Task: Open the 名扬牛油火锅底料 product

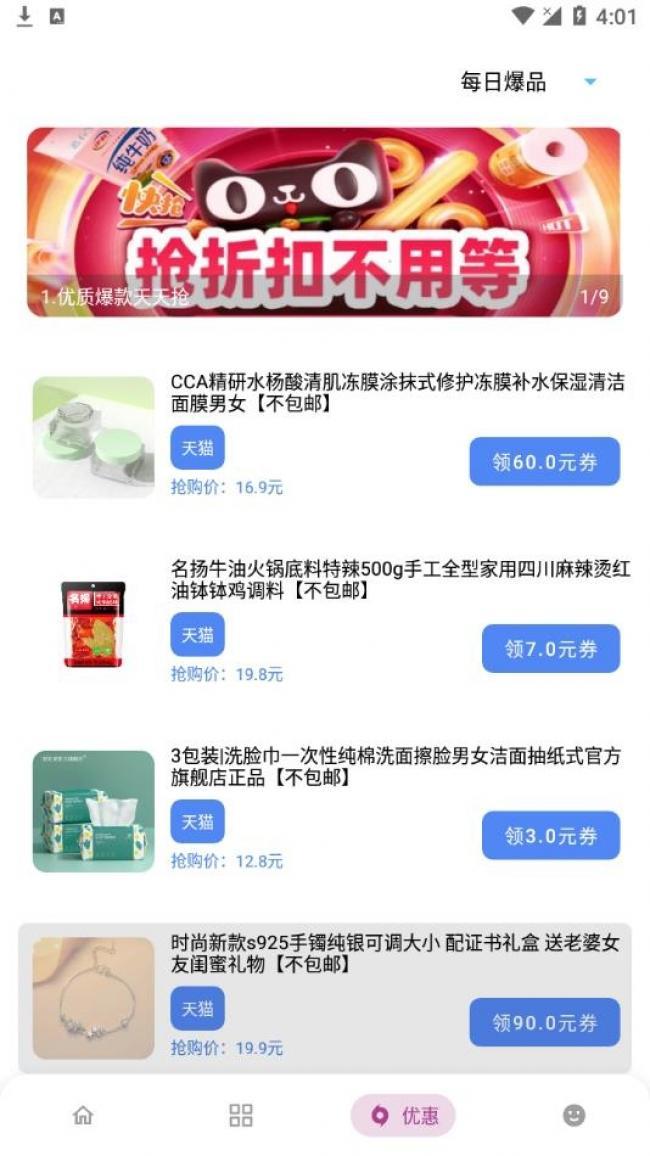Action: tap(324, 624)
